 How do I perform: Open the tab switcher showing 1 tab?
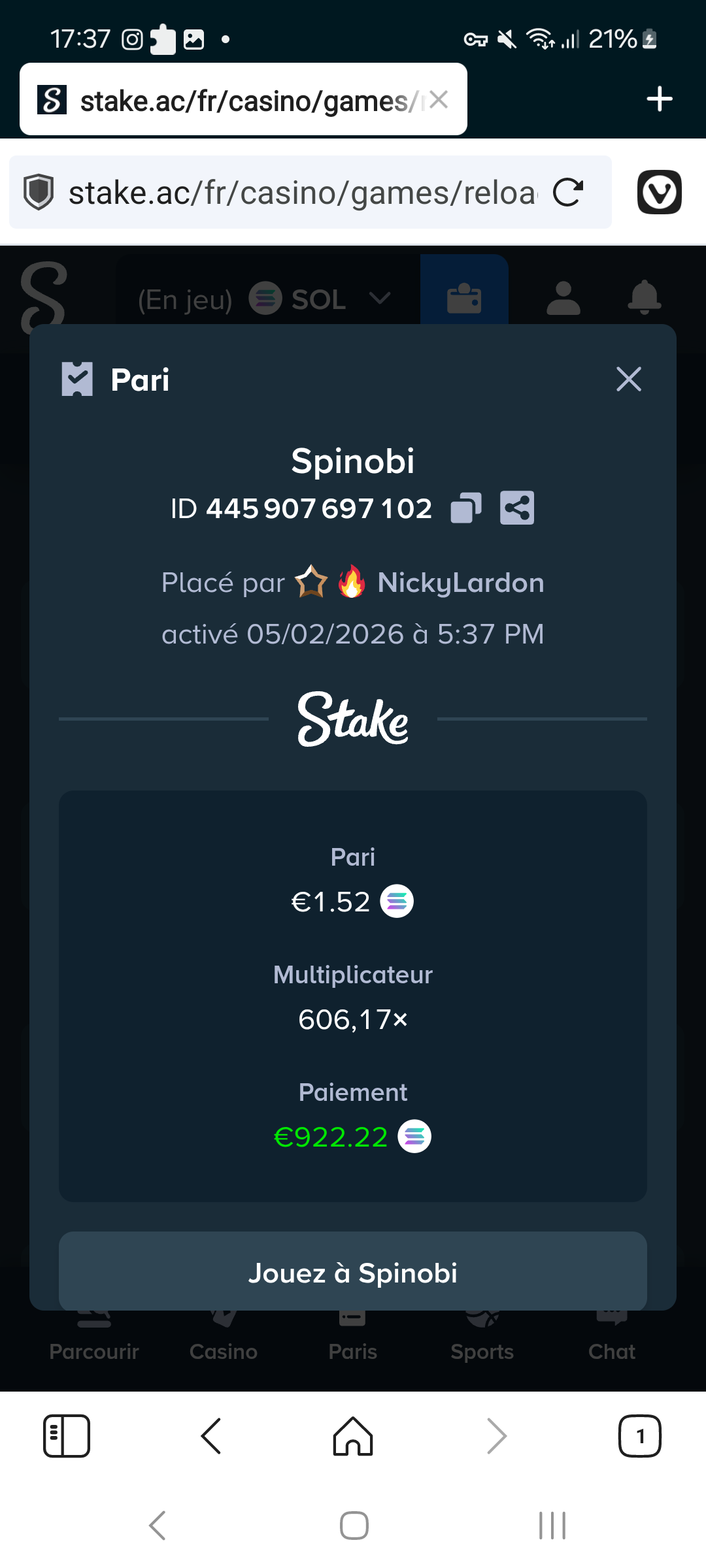639,1436
